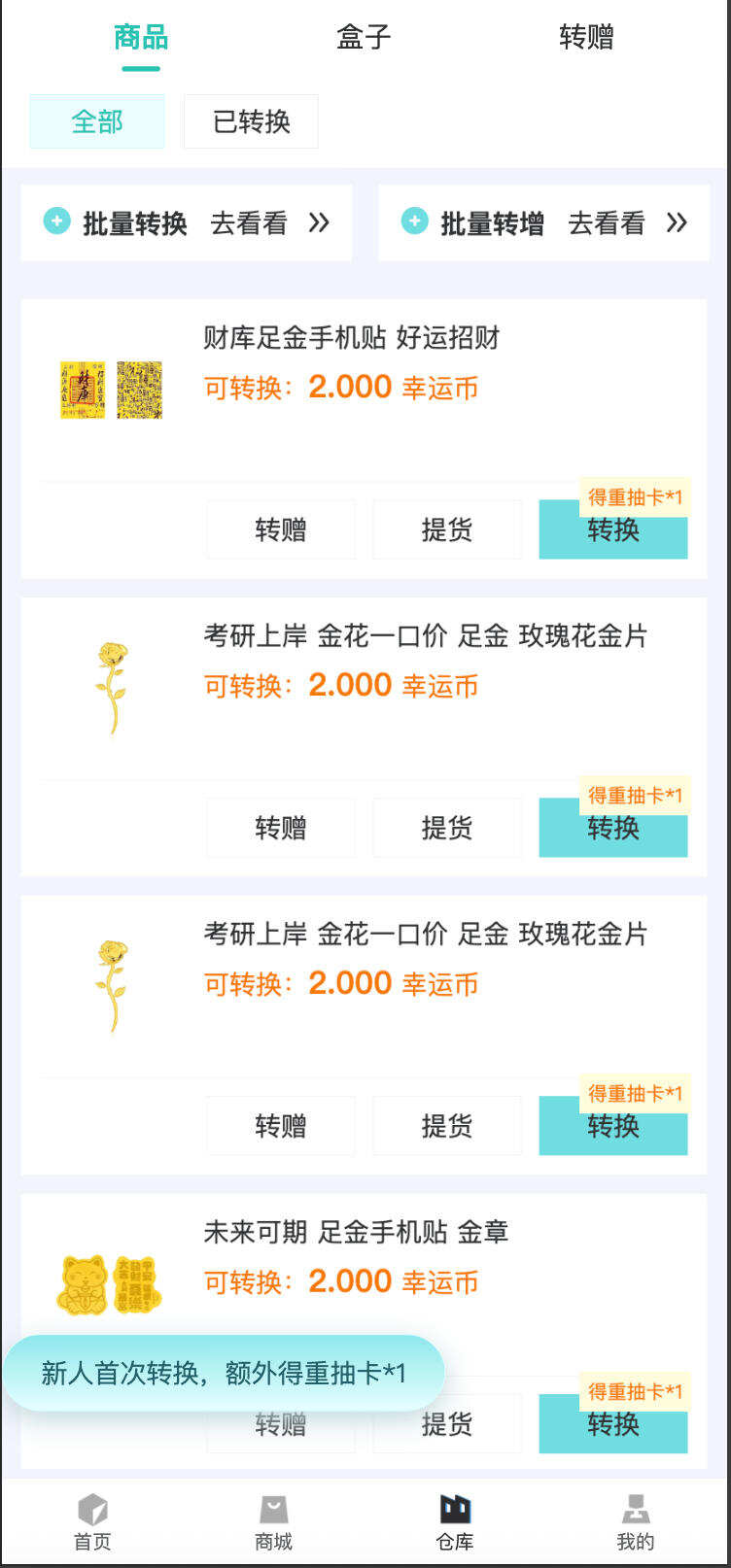Tap the 得重抽卡*1 badge on first item
Image resolution: width=731 pixels, height=1568 pixels.
click(x=633, y=496)
